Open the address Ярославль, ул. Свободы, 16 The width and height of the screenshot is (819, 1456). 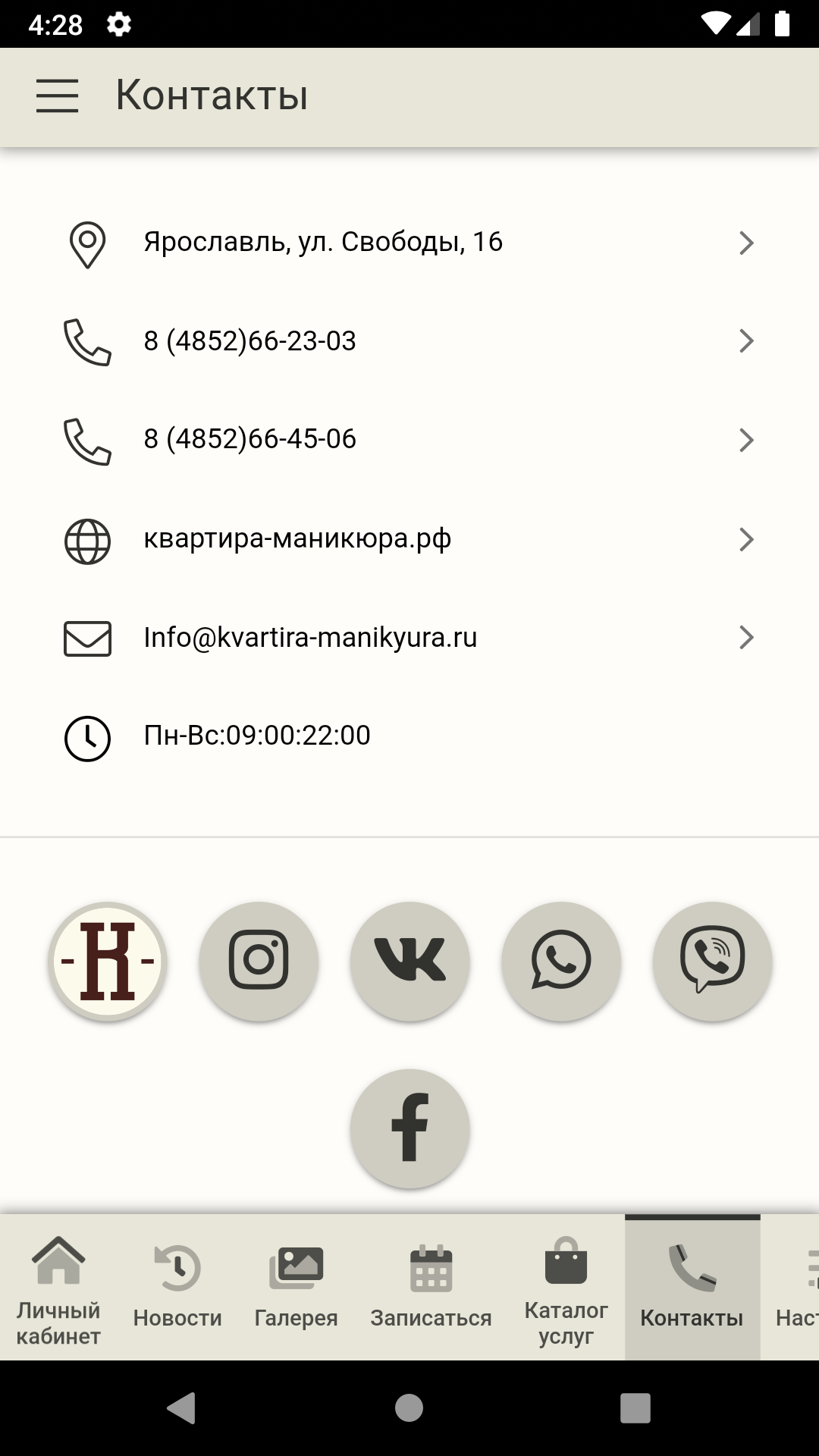(x=409, y=243)
